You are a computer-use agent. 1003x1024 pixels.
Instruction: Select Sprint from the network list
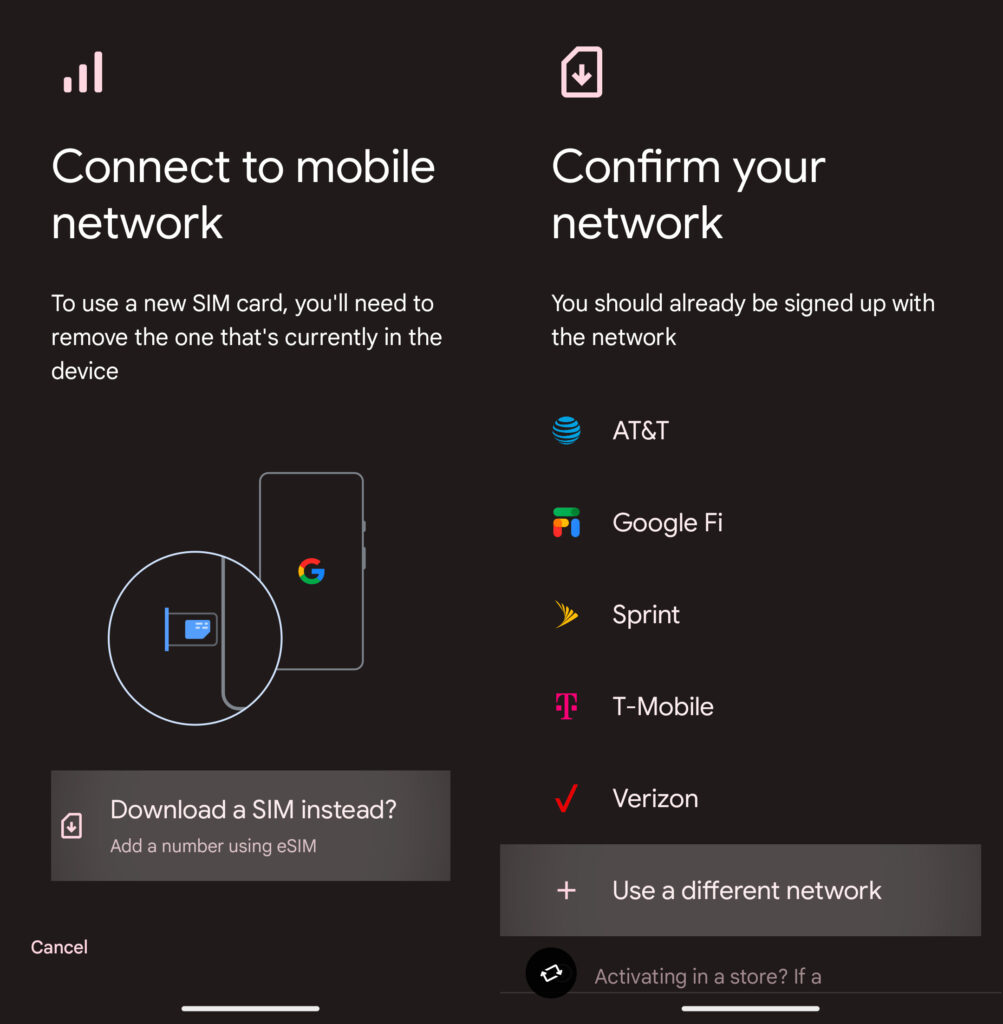[x=645, y=615]
